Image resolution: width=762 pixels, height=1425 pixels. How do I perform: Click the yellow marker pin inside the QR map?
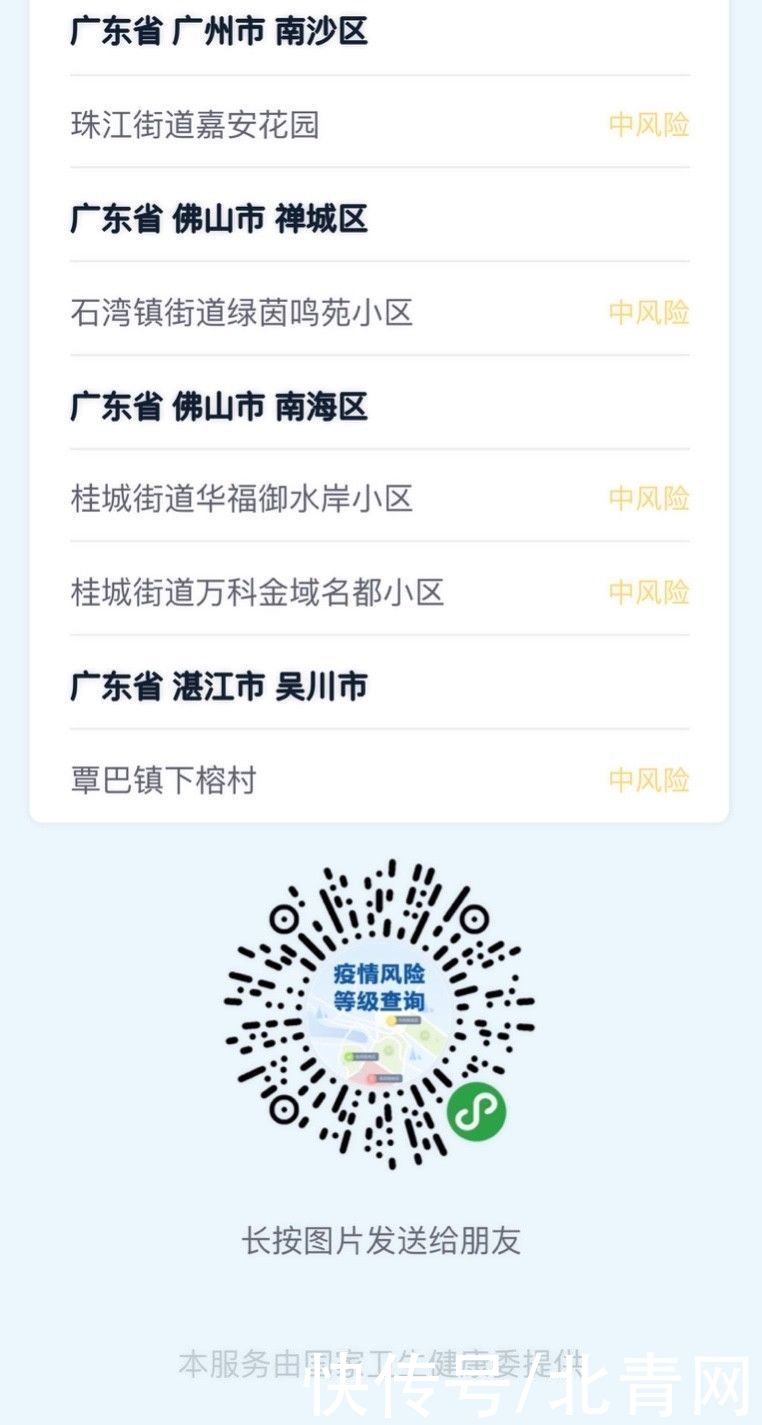pos(390,1022)
